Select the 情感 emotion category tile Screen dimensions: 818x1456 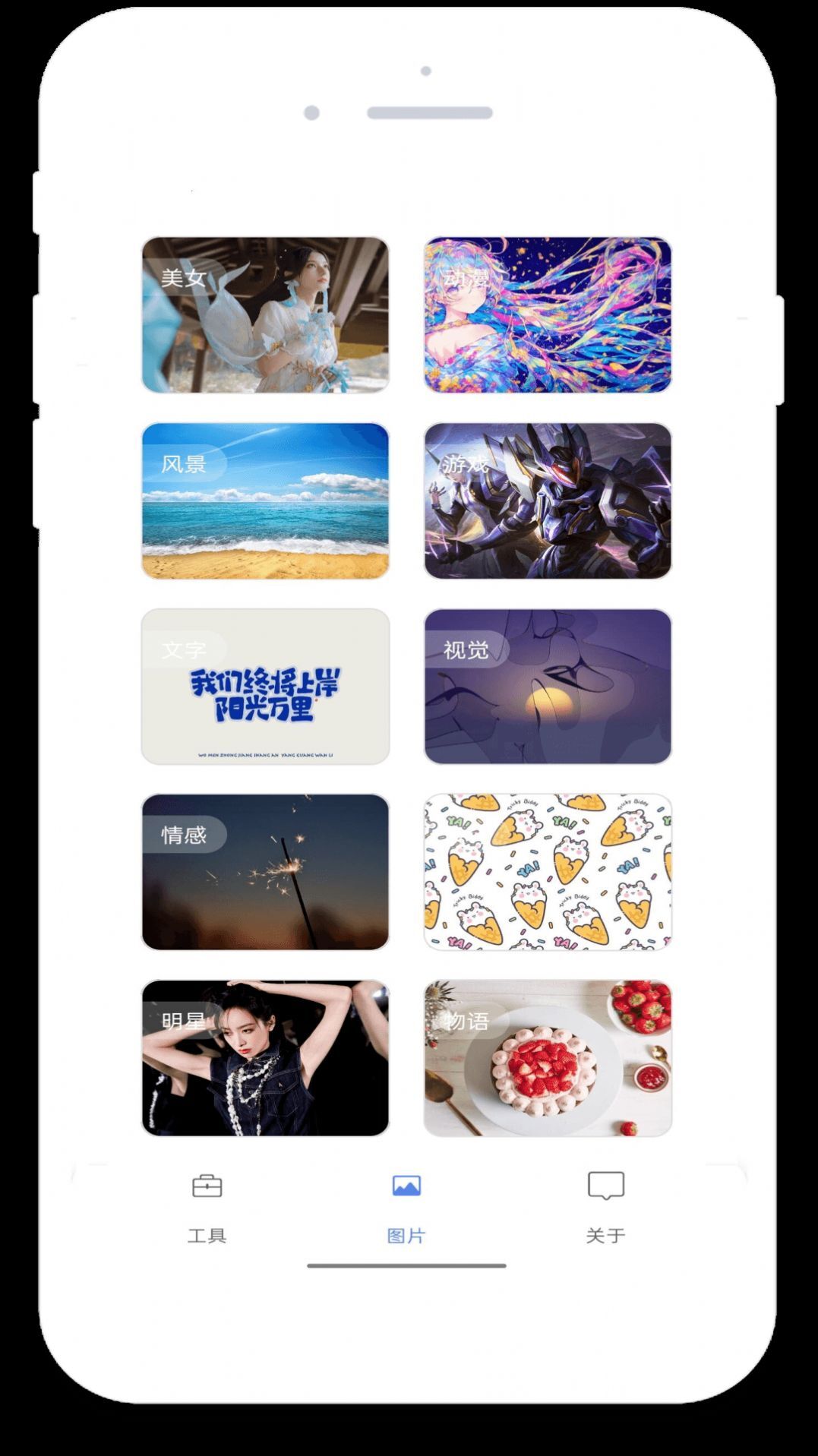tap(265, 872)
